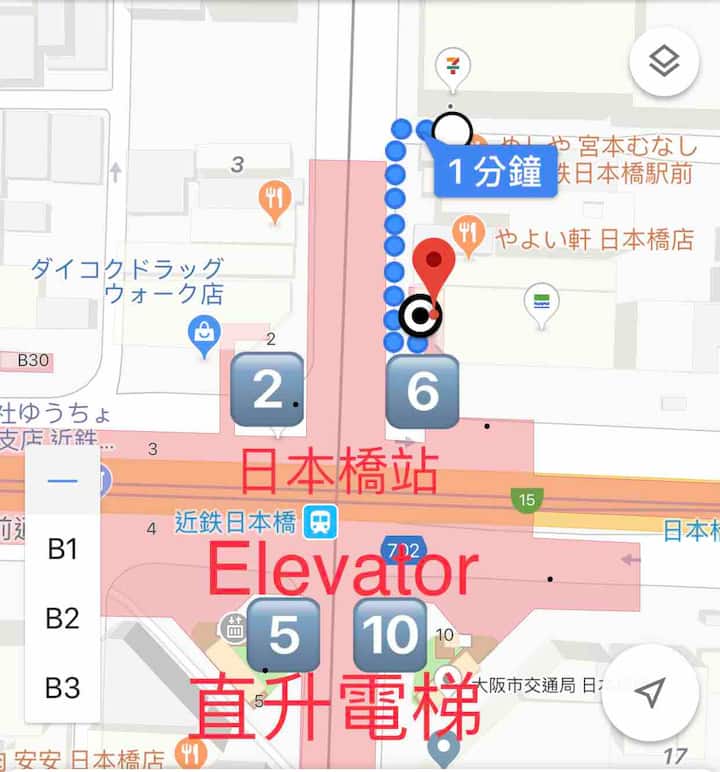The height and width of the screenshot is (772, 720).
Task: Center map on my current location
Action: coord(651,692)
